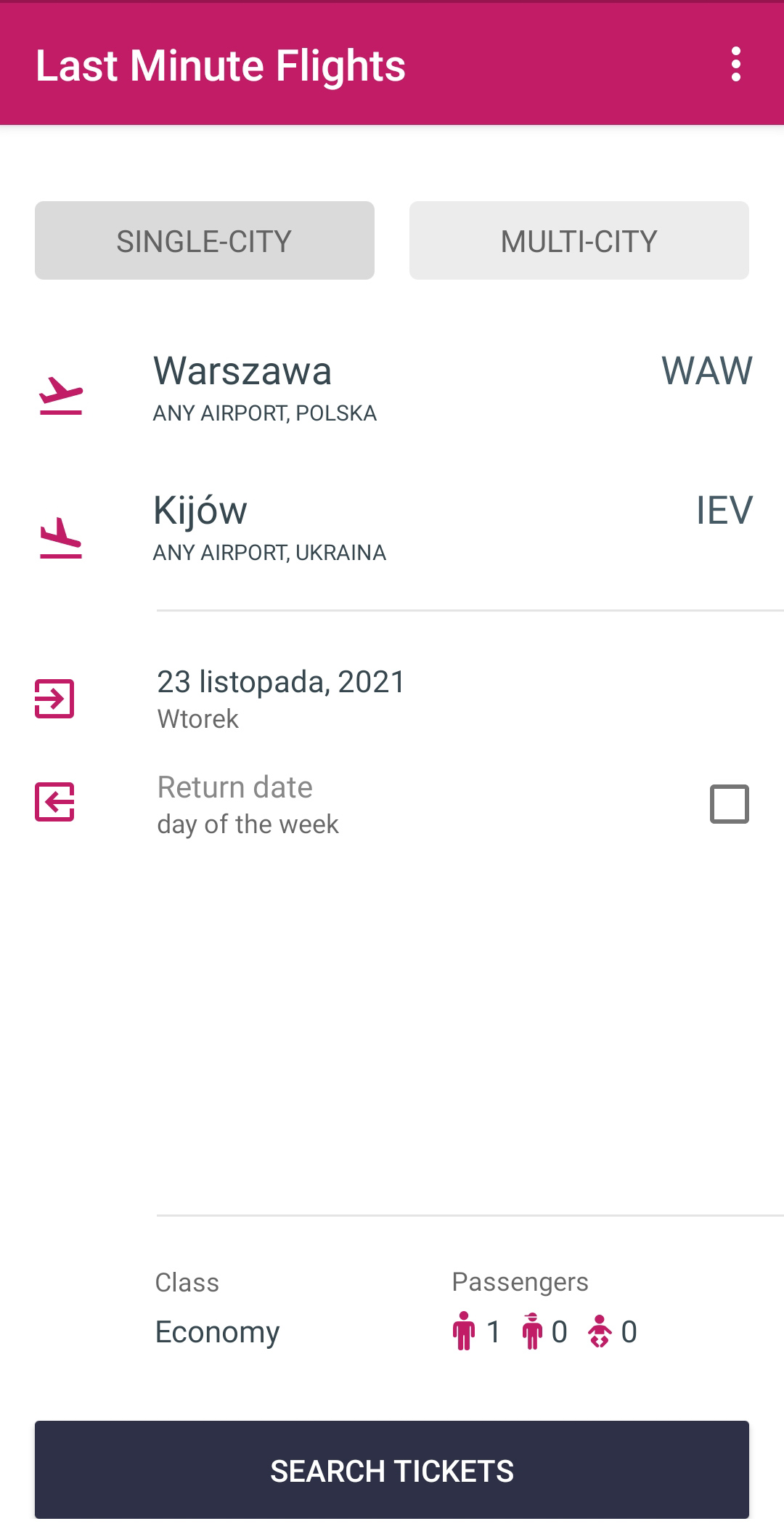
Task: Enable the return date checkbox
Action: pos(730,804)
